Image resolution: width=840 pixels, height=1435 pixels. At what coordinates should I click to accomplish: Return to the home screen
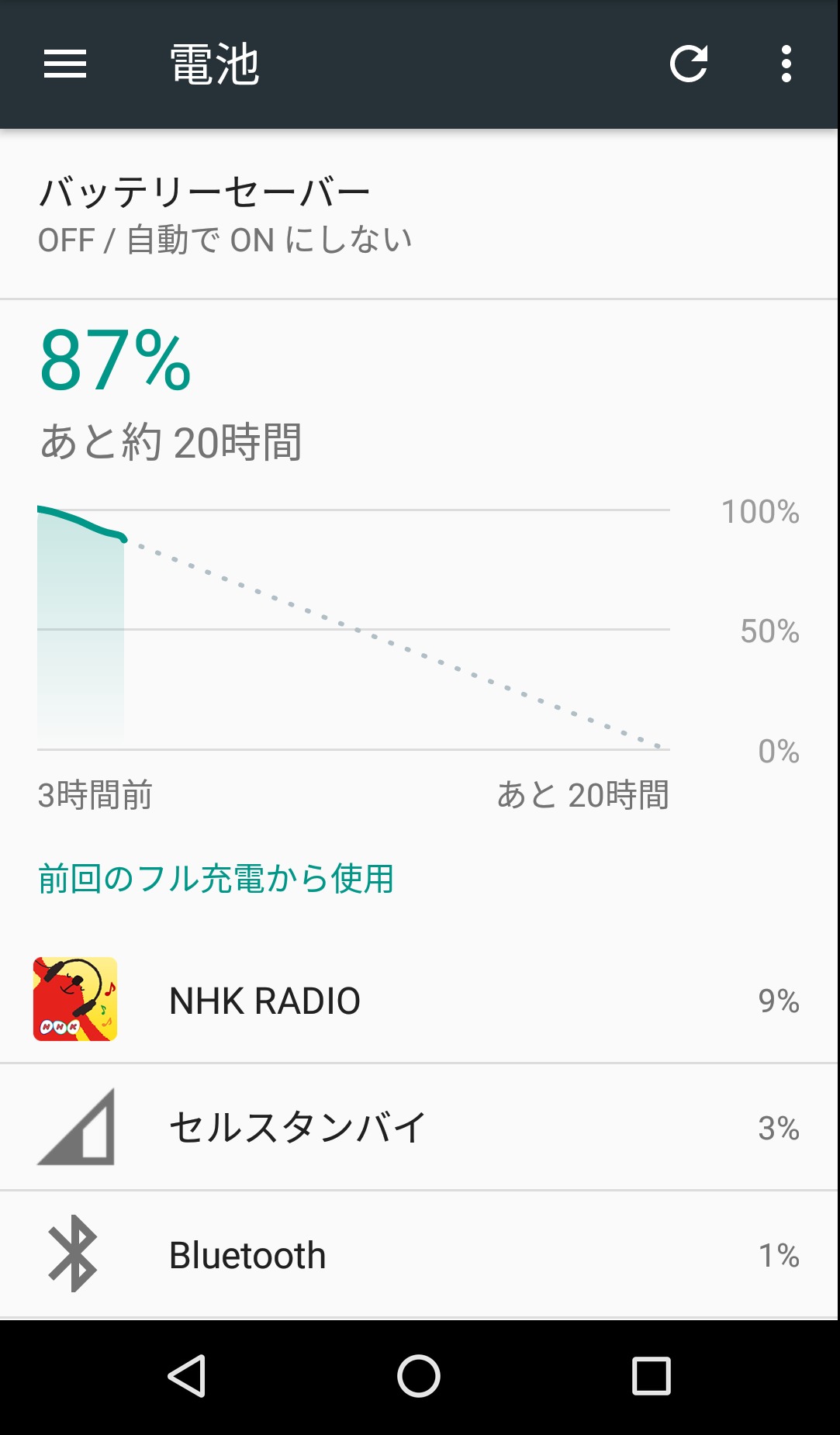(419, 1377)
